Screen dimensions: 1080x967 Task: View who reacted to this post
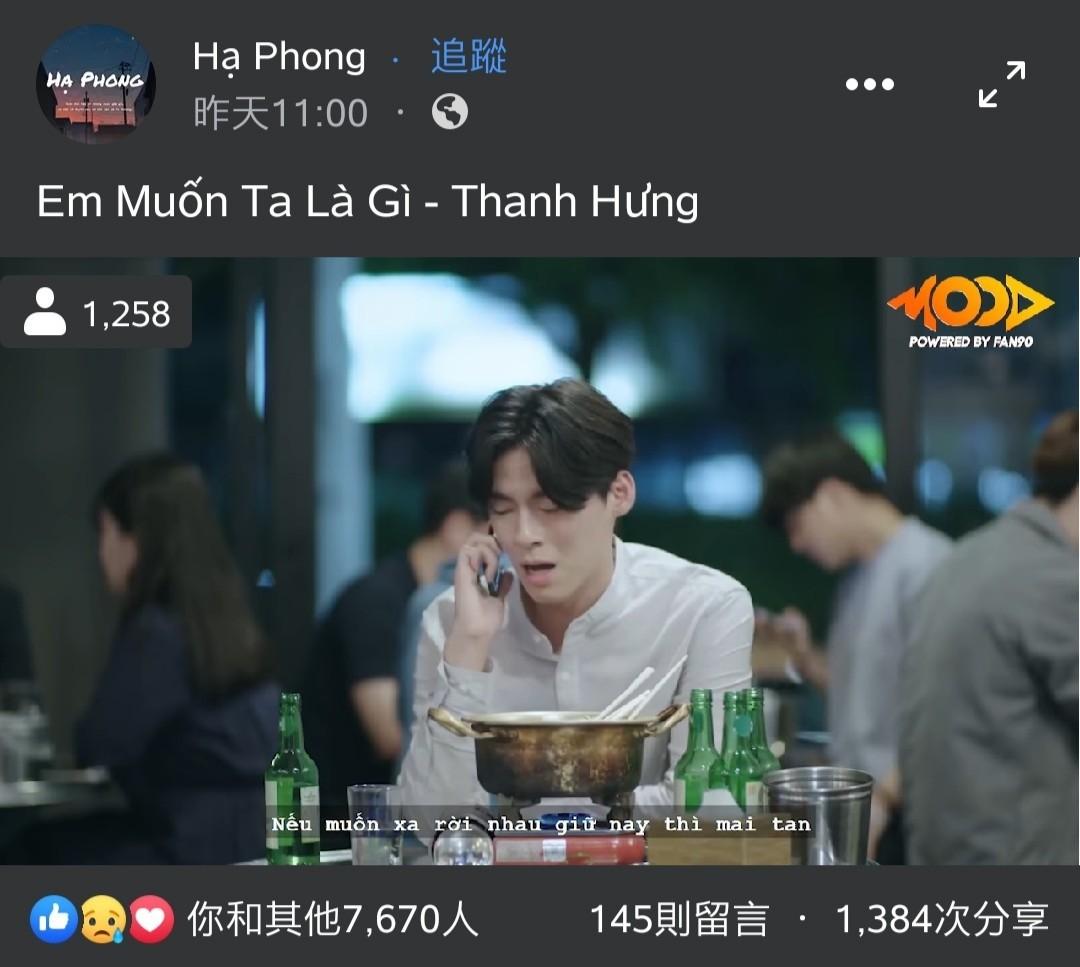pyautogui.click(x=254, y=919)
